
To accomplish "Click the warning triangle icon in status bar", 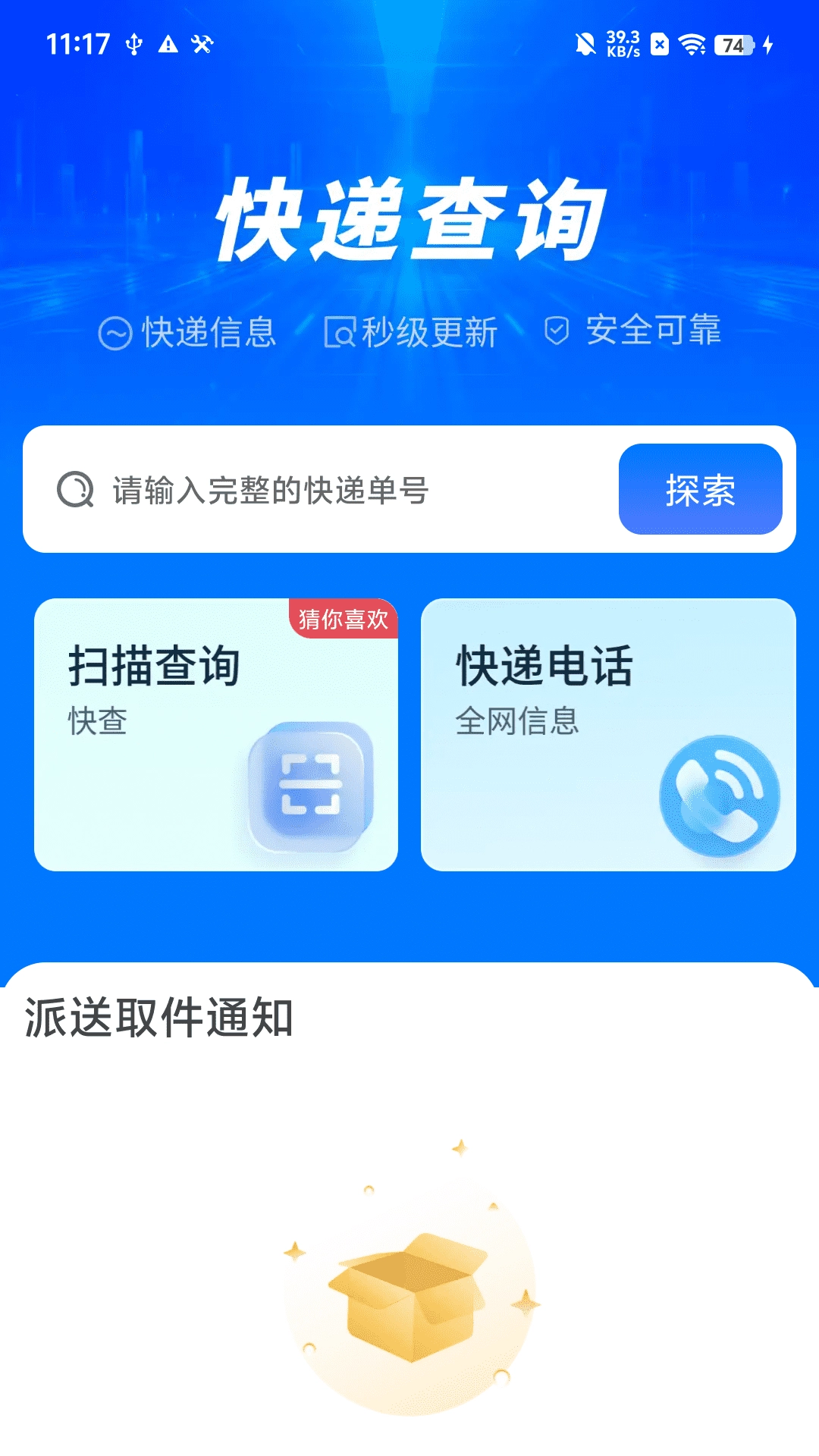I will click(x=168, y=45).
